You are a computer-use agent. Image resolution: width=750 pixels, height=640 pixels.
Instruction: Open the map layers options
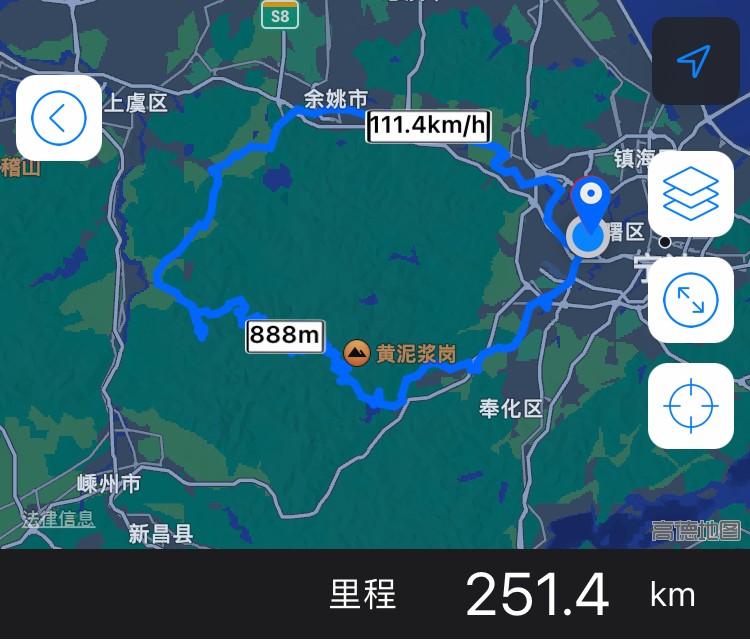691,193
